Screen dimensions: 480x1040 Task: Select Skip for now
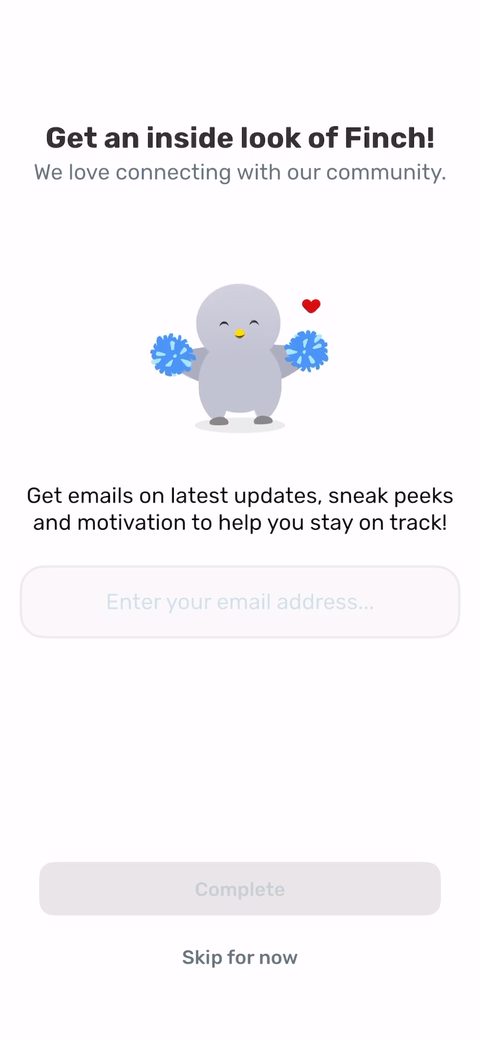coord(240,957)
